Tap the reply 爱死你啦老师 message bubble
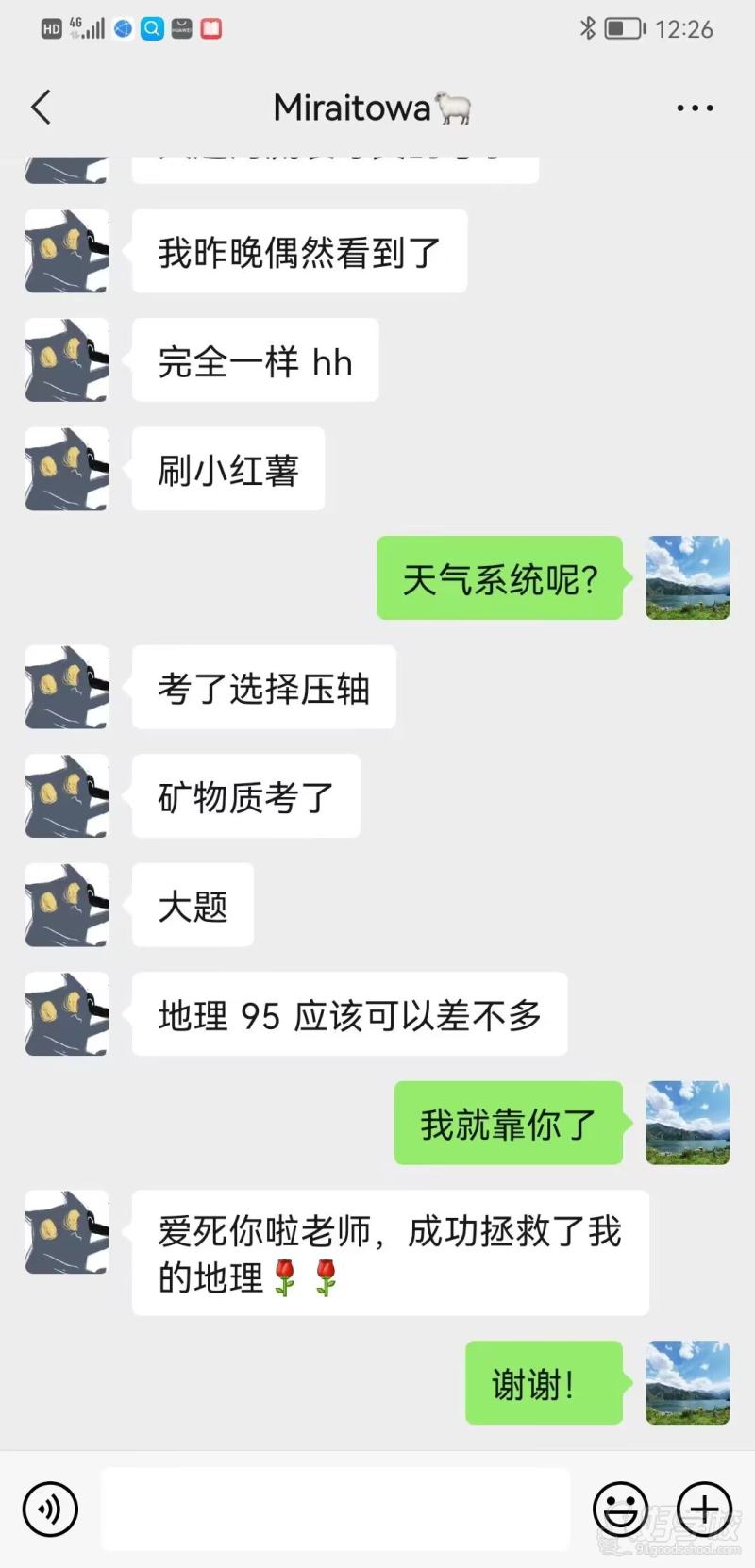The width and height of the screenshot is (755, 1568). [x=390, y=1255]
